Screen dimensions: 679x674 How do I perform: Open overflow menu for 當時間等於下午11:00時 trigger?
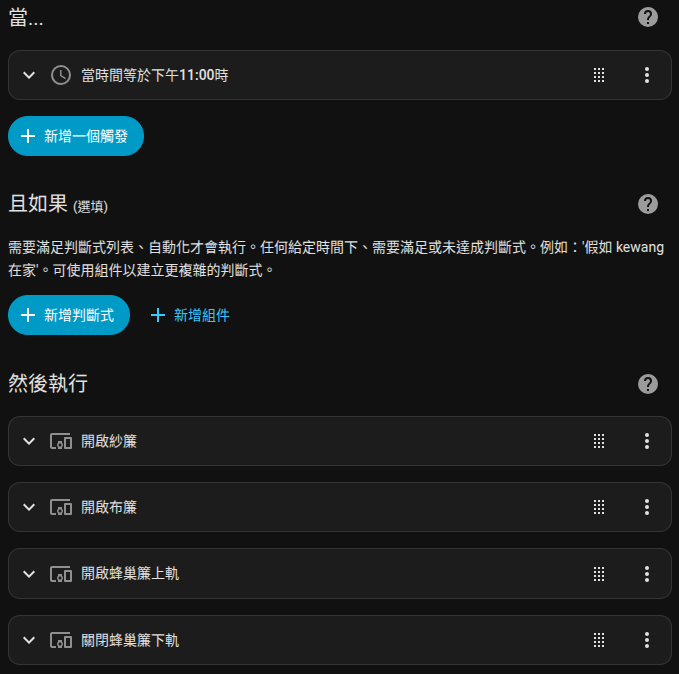point(647,75)
